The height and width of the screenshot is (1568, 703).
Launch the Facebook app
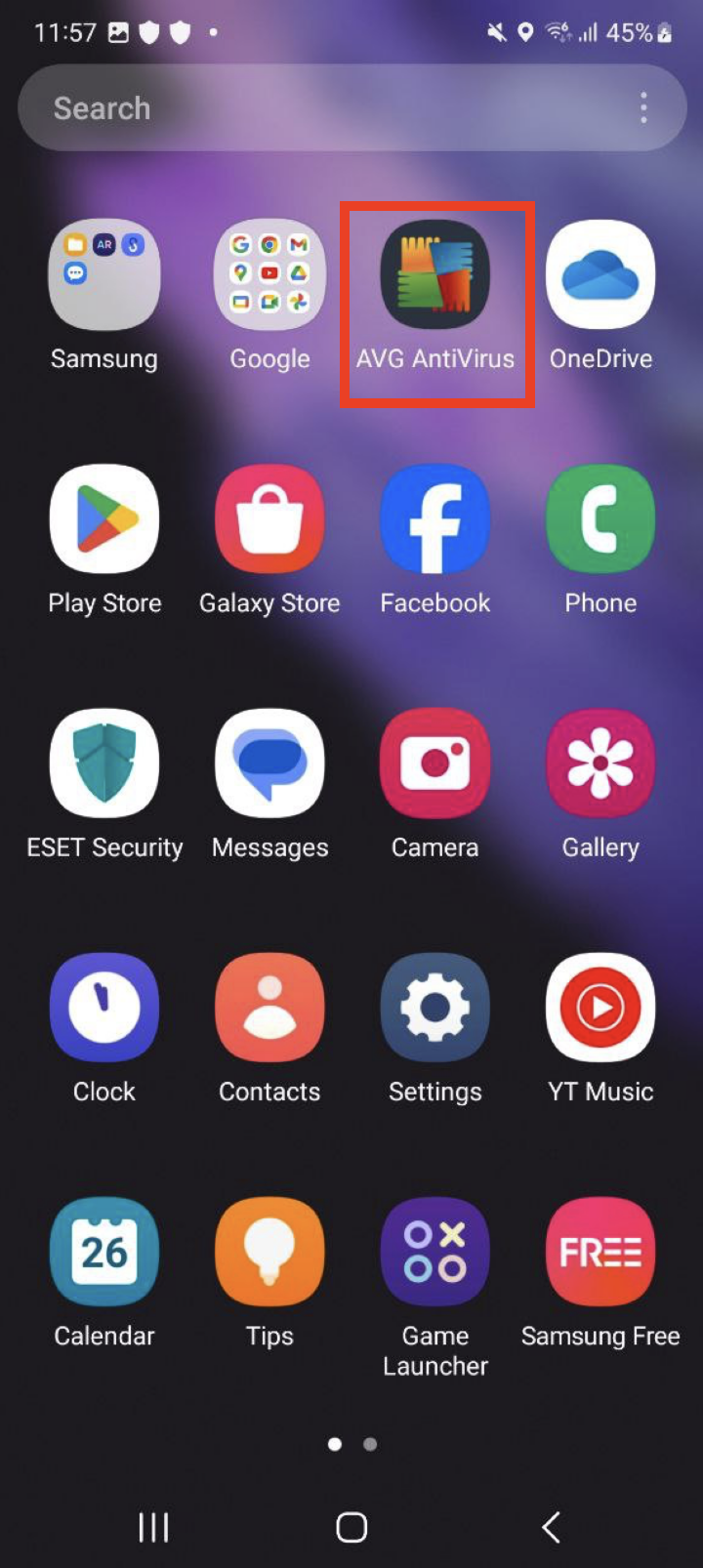point(435,520)
